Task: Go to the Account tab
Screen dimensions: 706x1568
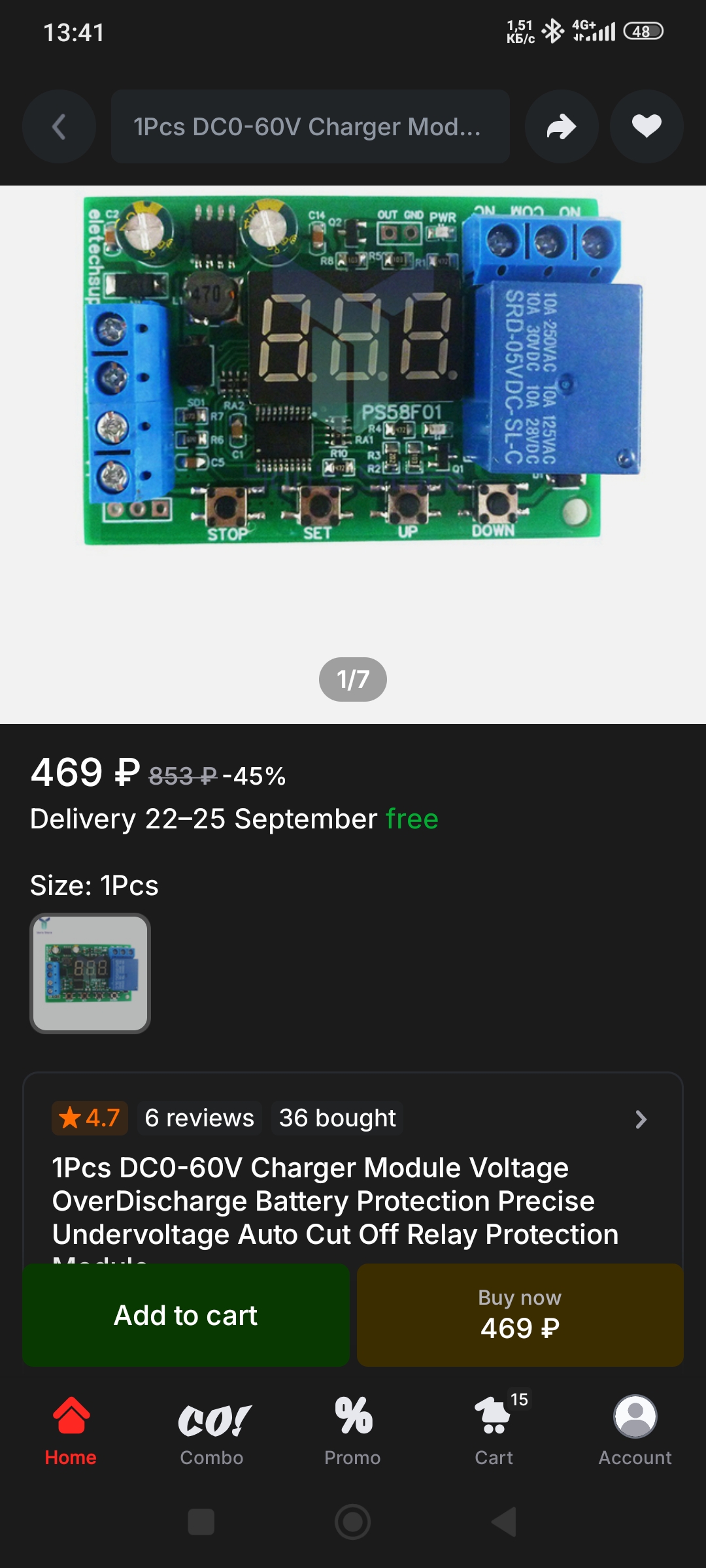Action: tap(635, 1431)
